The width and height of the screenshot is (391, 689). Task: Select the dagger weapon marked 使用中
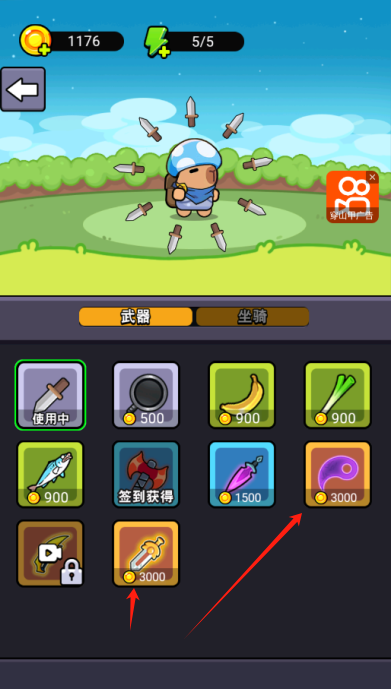(x=51, y=395)
